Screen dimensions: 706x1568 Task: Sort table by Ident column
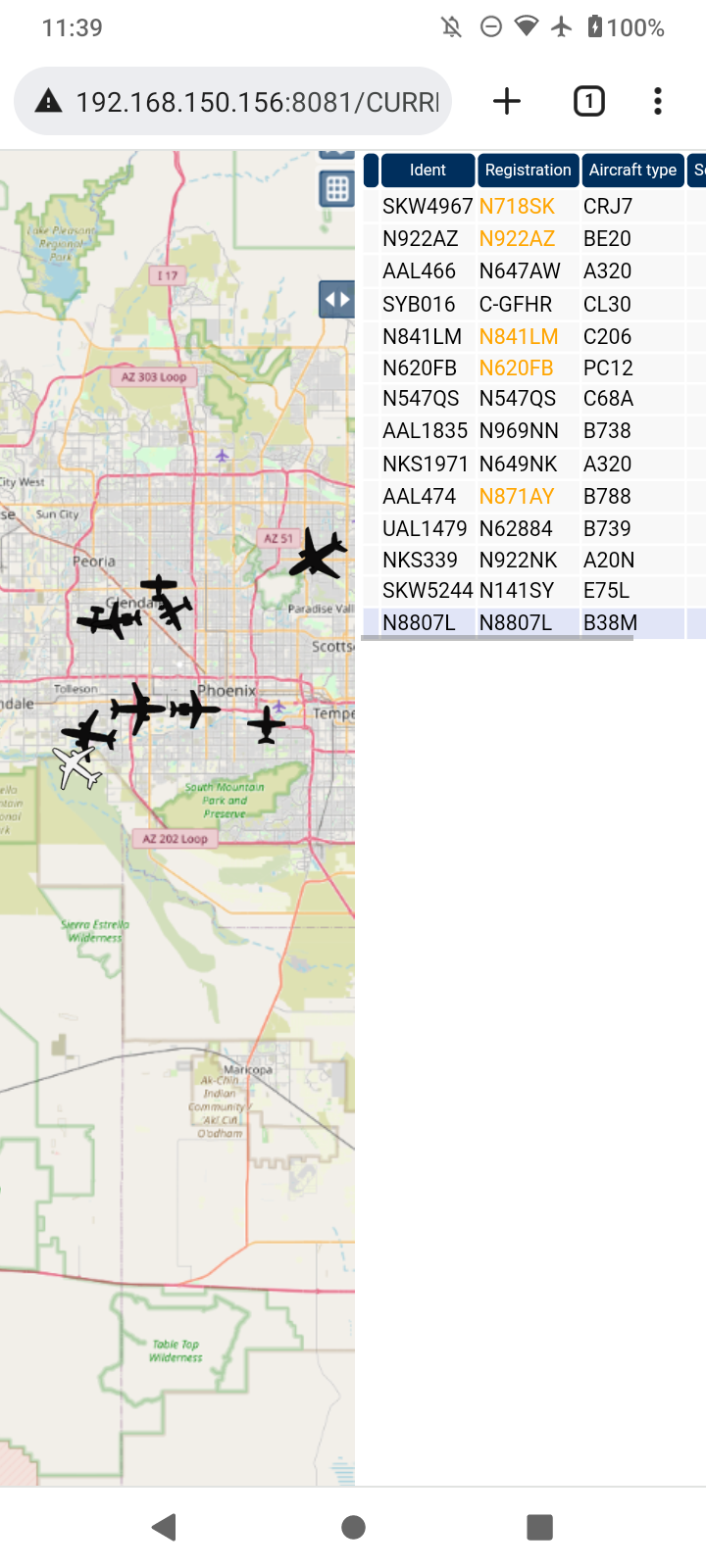pyautogui.click(x=428, y=171)
